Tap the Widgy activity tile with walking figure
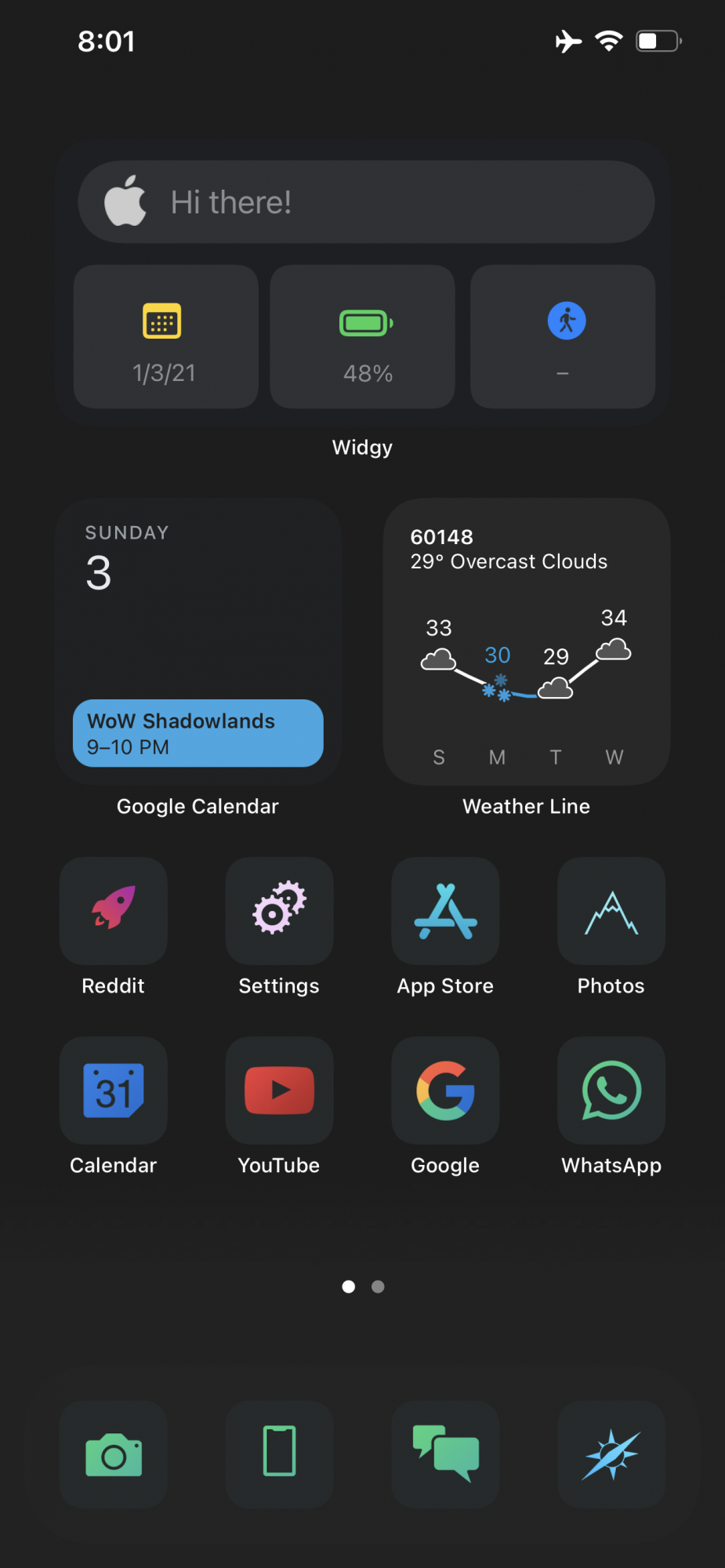This screenshot has height=1568, width=725. (x=563, y=336)
